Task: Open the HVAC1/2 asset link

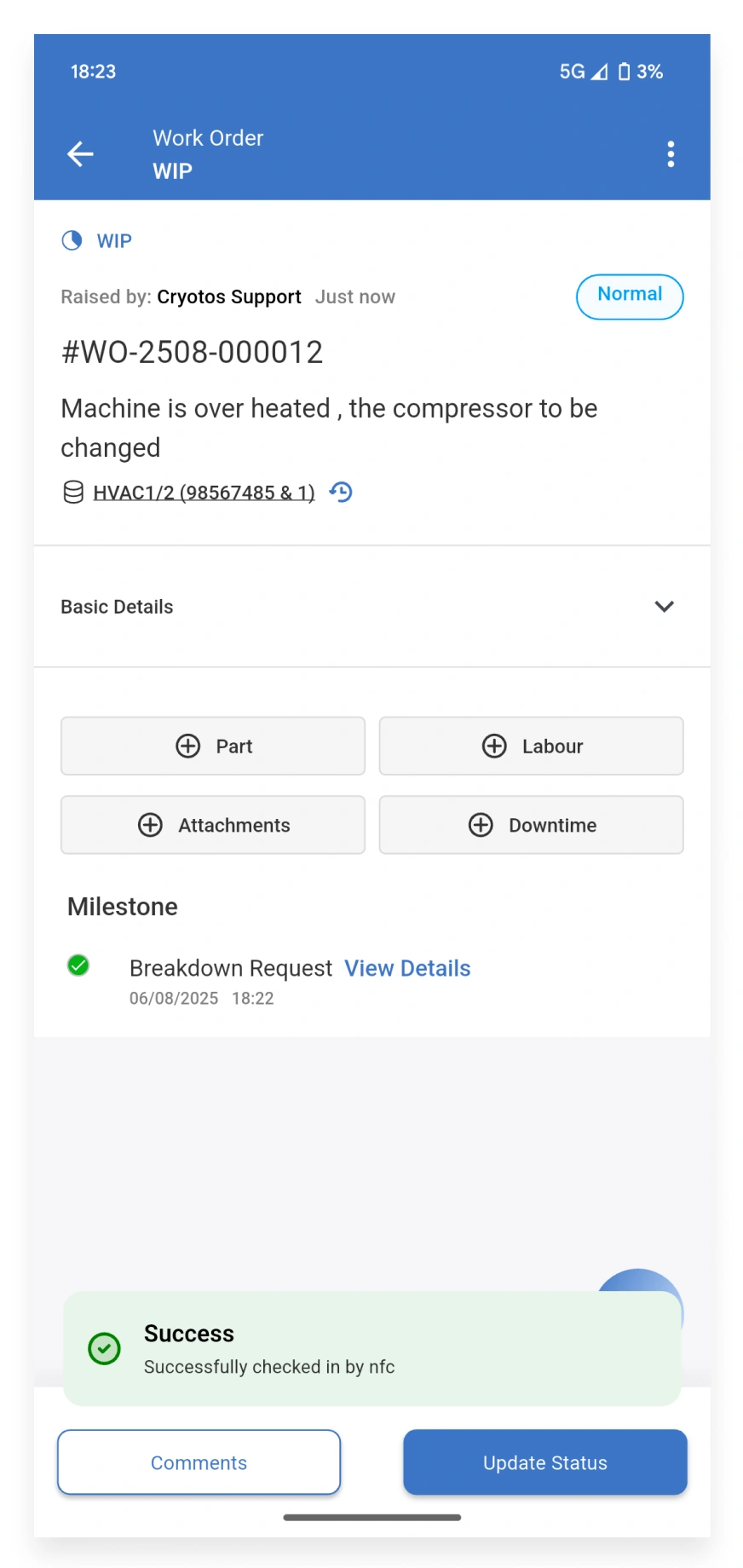Action: coord(204,493)
